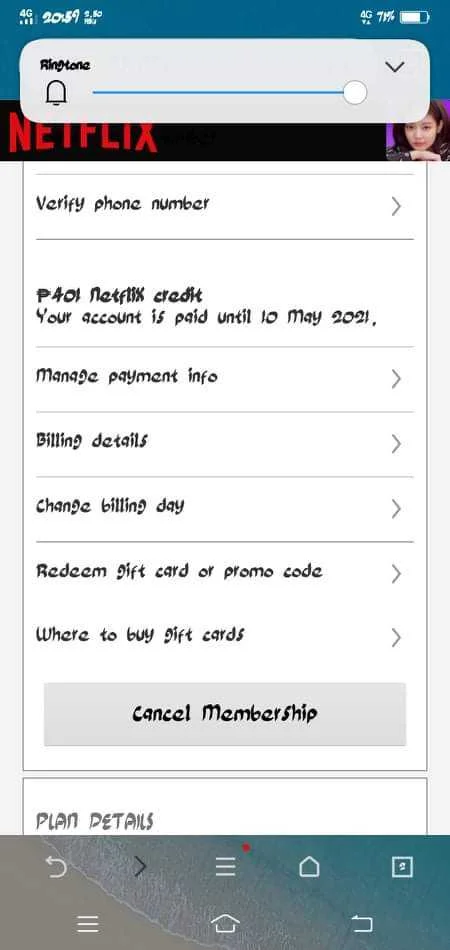Open Where to buy gift cards
The width and height of the screenshot is (450, 950).
[x=225, y=637]
